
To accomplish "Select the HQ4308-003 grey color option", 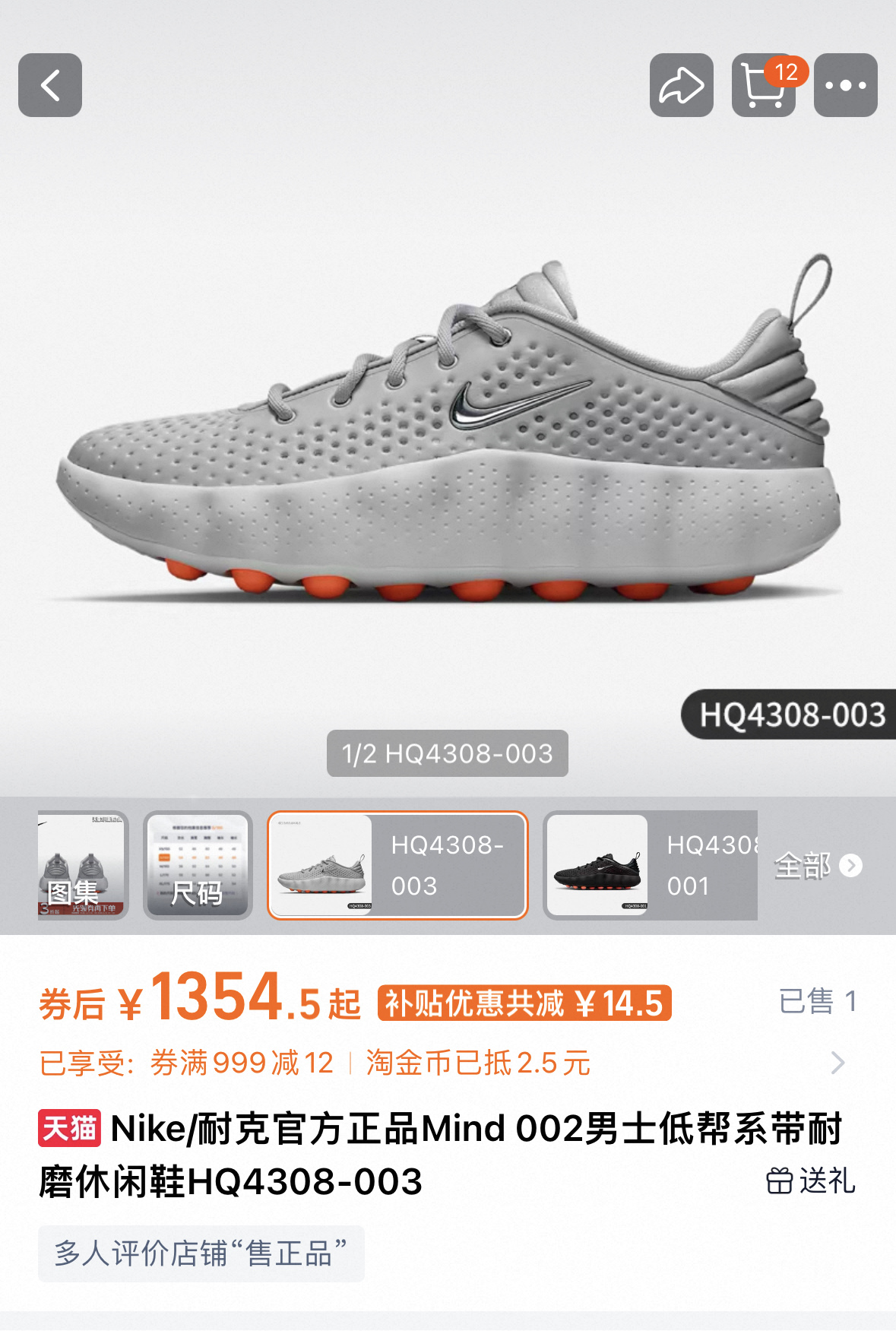I will point(397,865).
